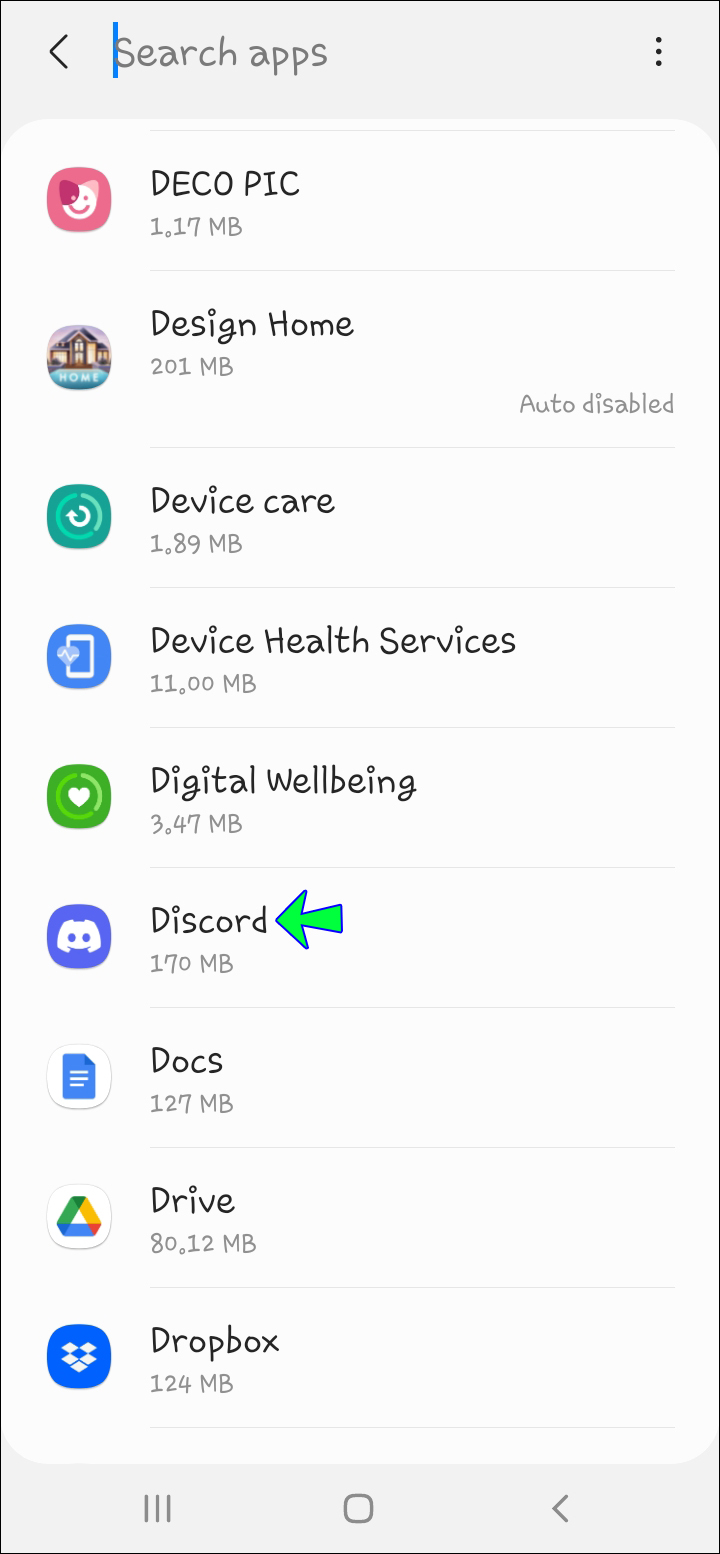Select the Device care entry
720x1554 pixels.
coord(360,517)
